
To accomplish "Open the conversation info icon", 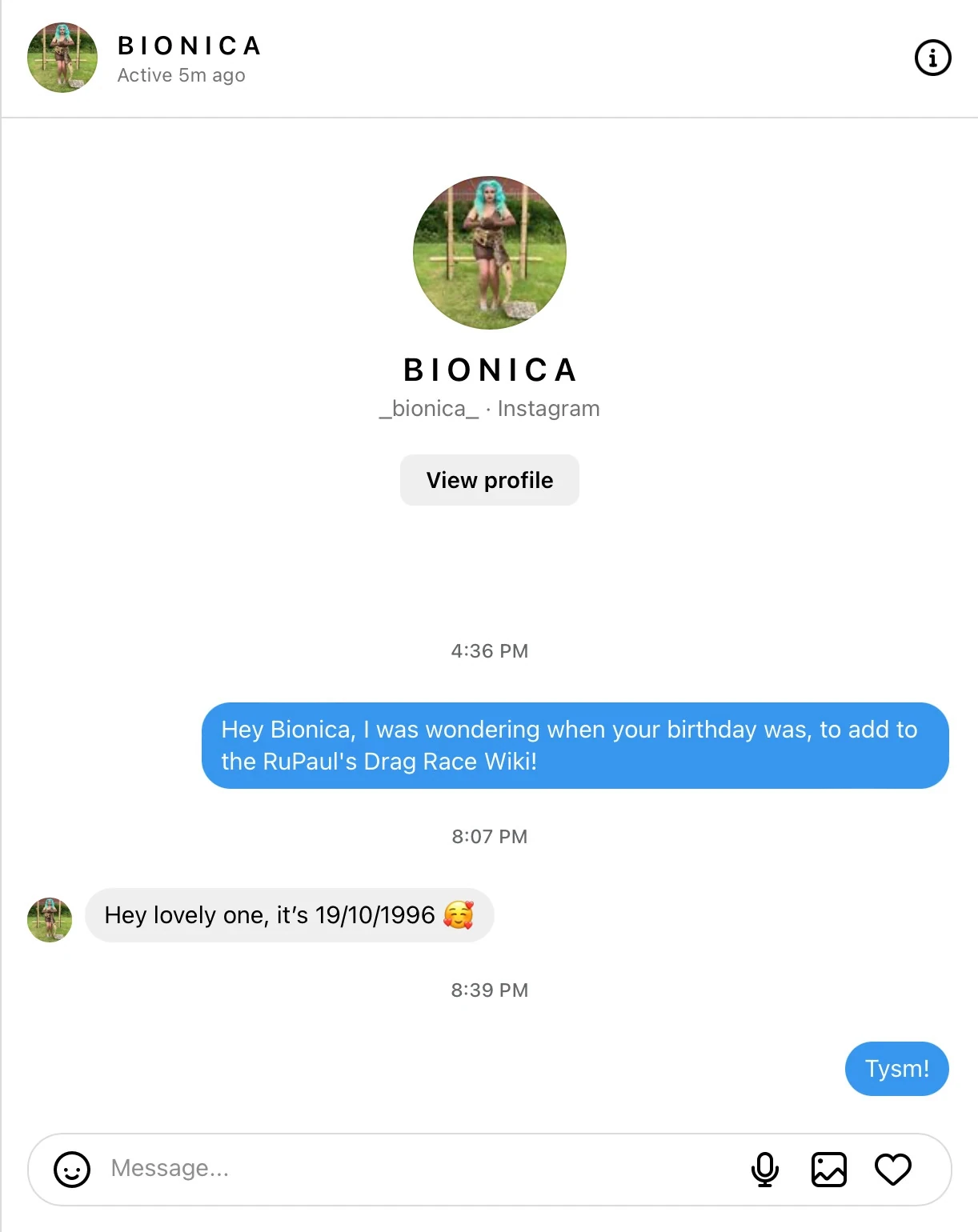I will tap(932, 58).
